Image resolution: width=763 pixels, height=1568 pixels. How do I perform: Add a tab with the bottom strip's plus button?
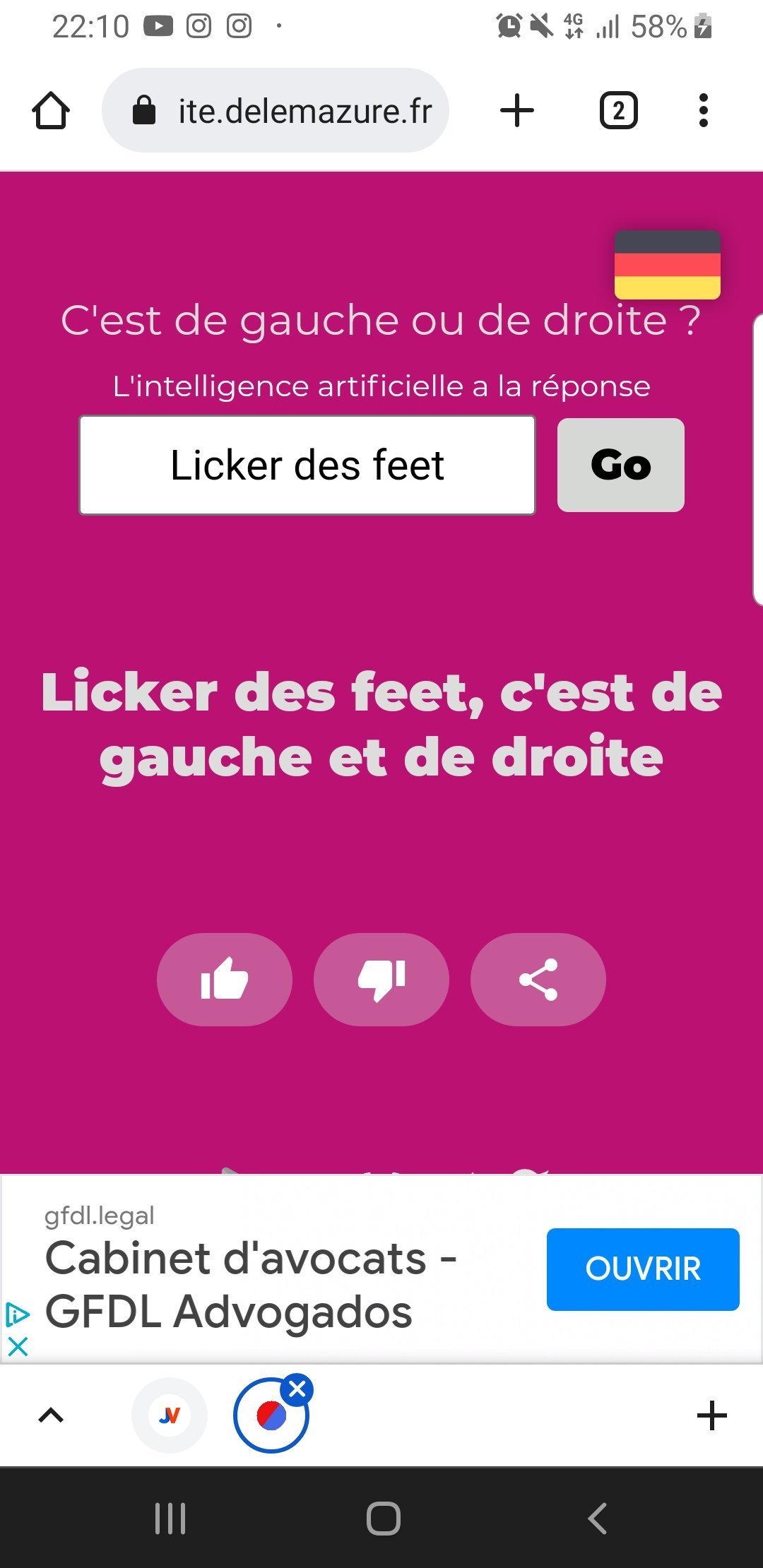click(x=711, y=1415)
